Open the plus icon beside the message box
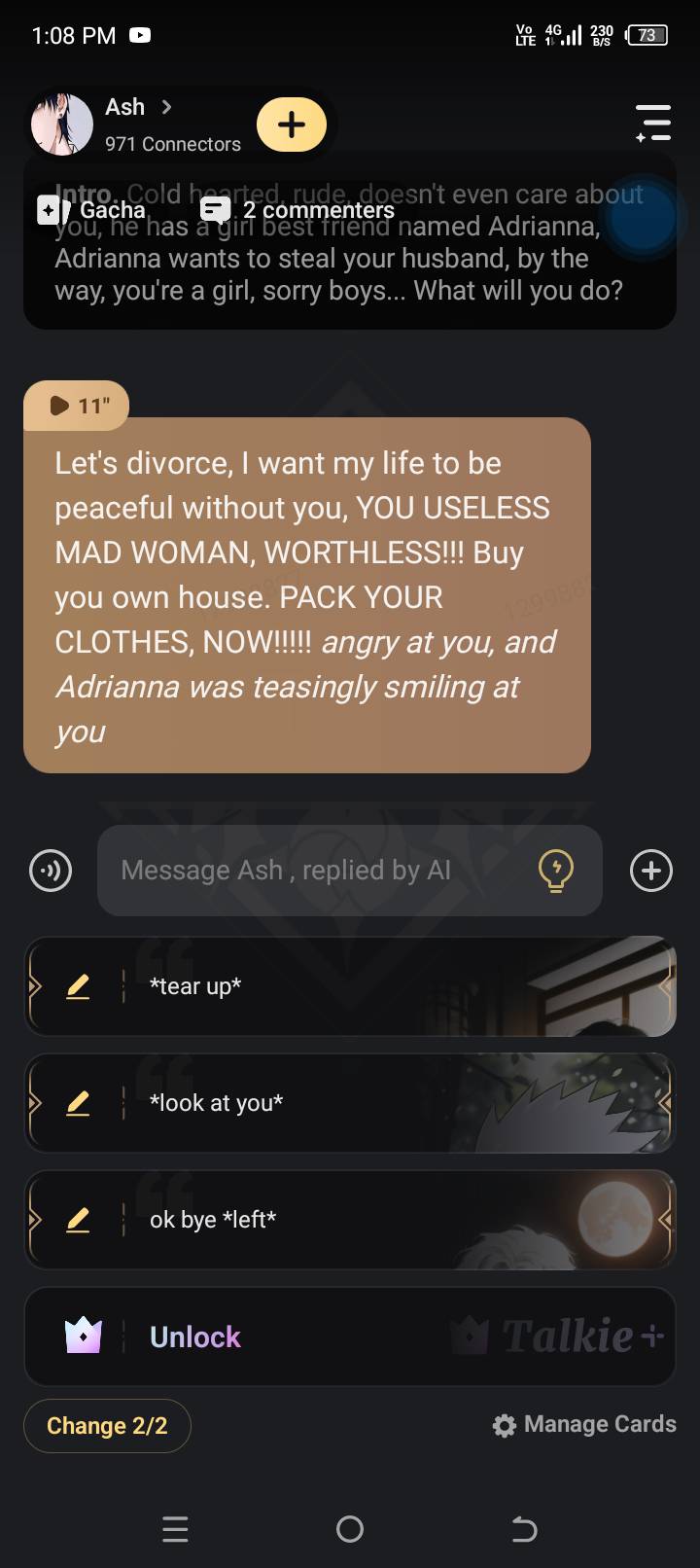The height and width of the screenshot is (1568, 700). [x=650, y=871]
